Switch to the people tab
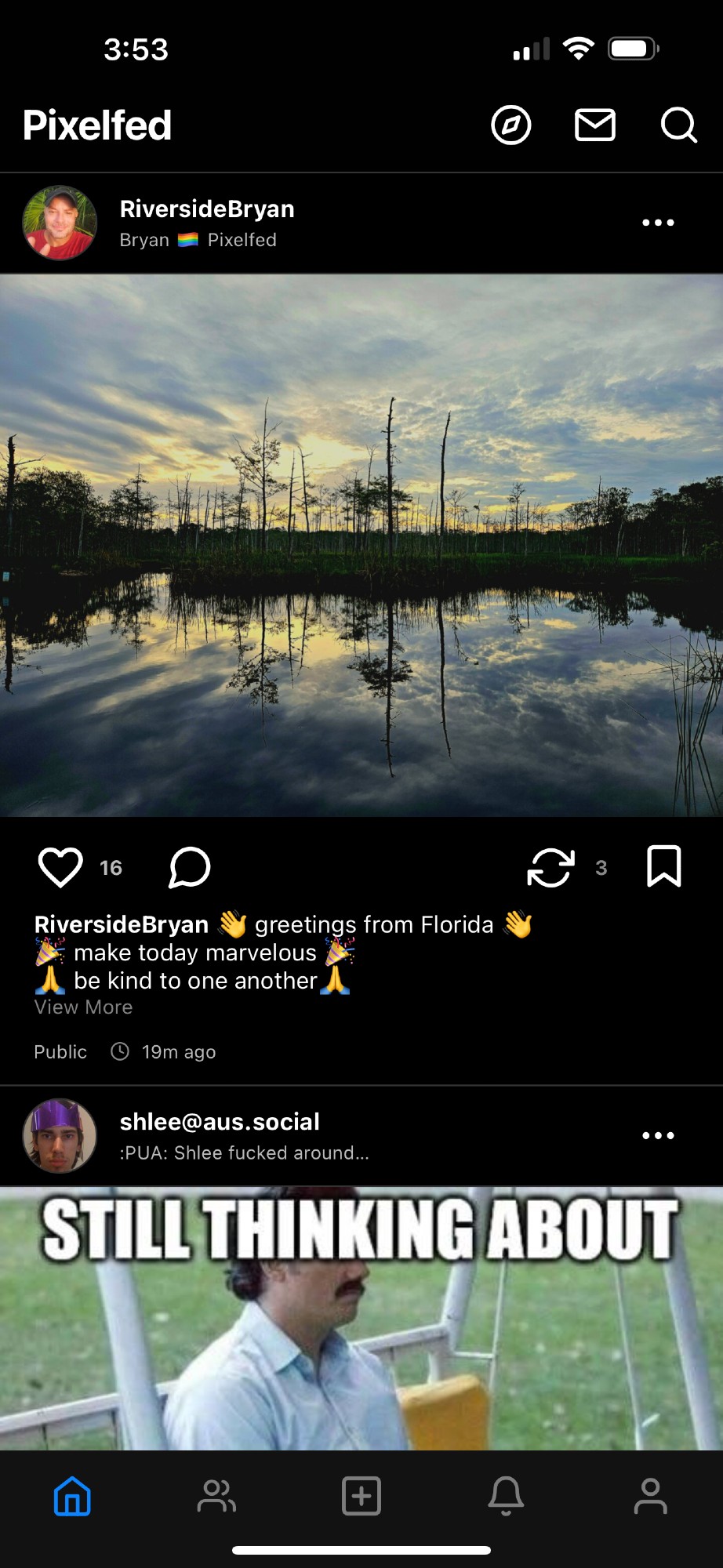 [x=216, y=1496]
